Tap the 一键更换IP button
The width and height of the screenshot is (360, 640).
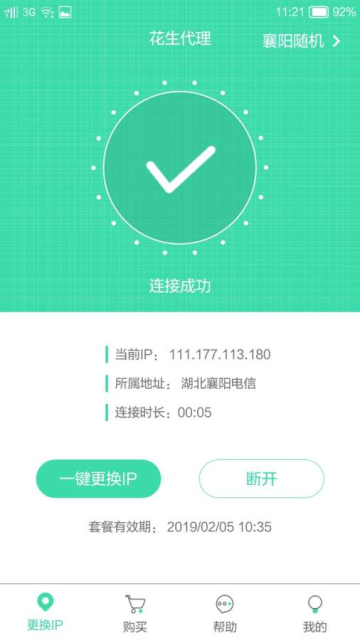tap(98, 479)
